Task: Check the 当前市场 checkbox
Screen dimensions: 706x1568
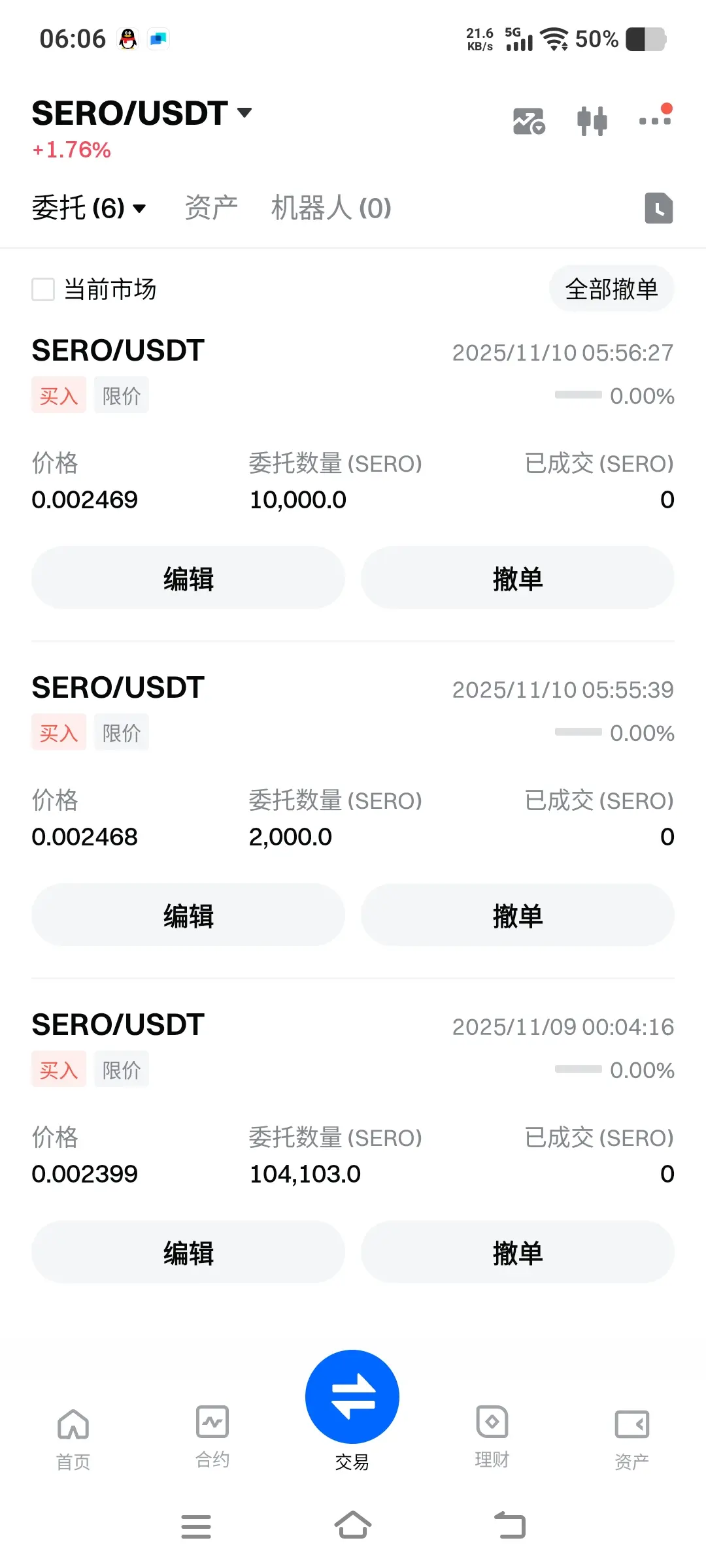Action: (43, 289)
